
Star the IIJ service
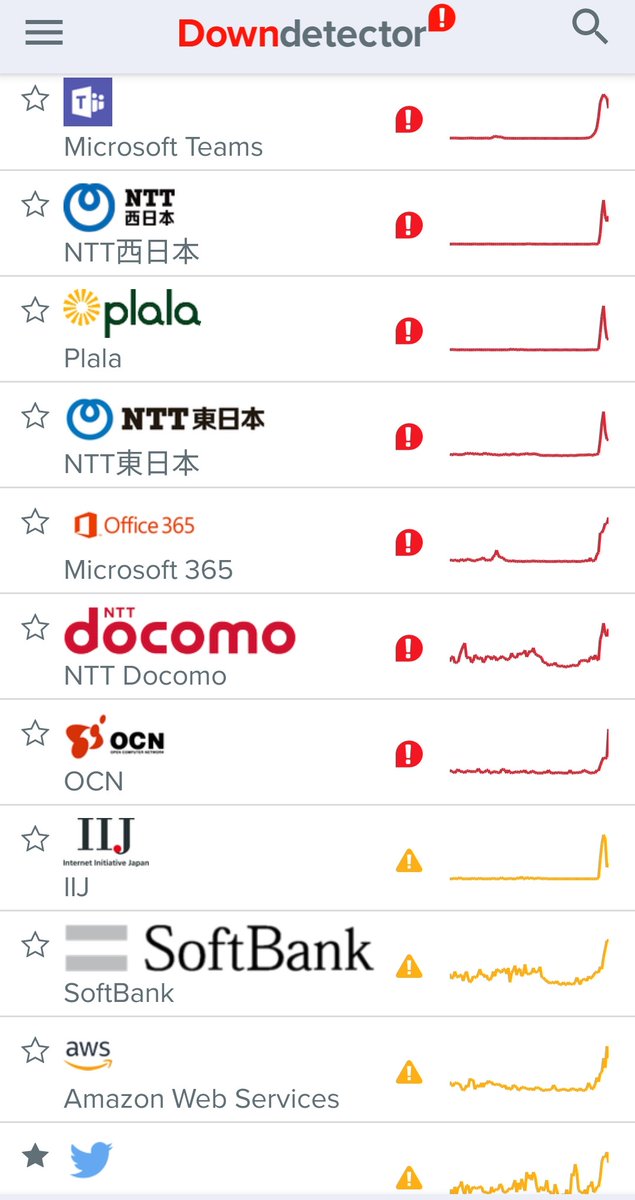36,838
